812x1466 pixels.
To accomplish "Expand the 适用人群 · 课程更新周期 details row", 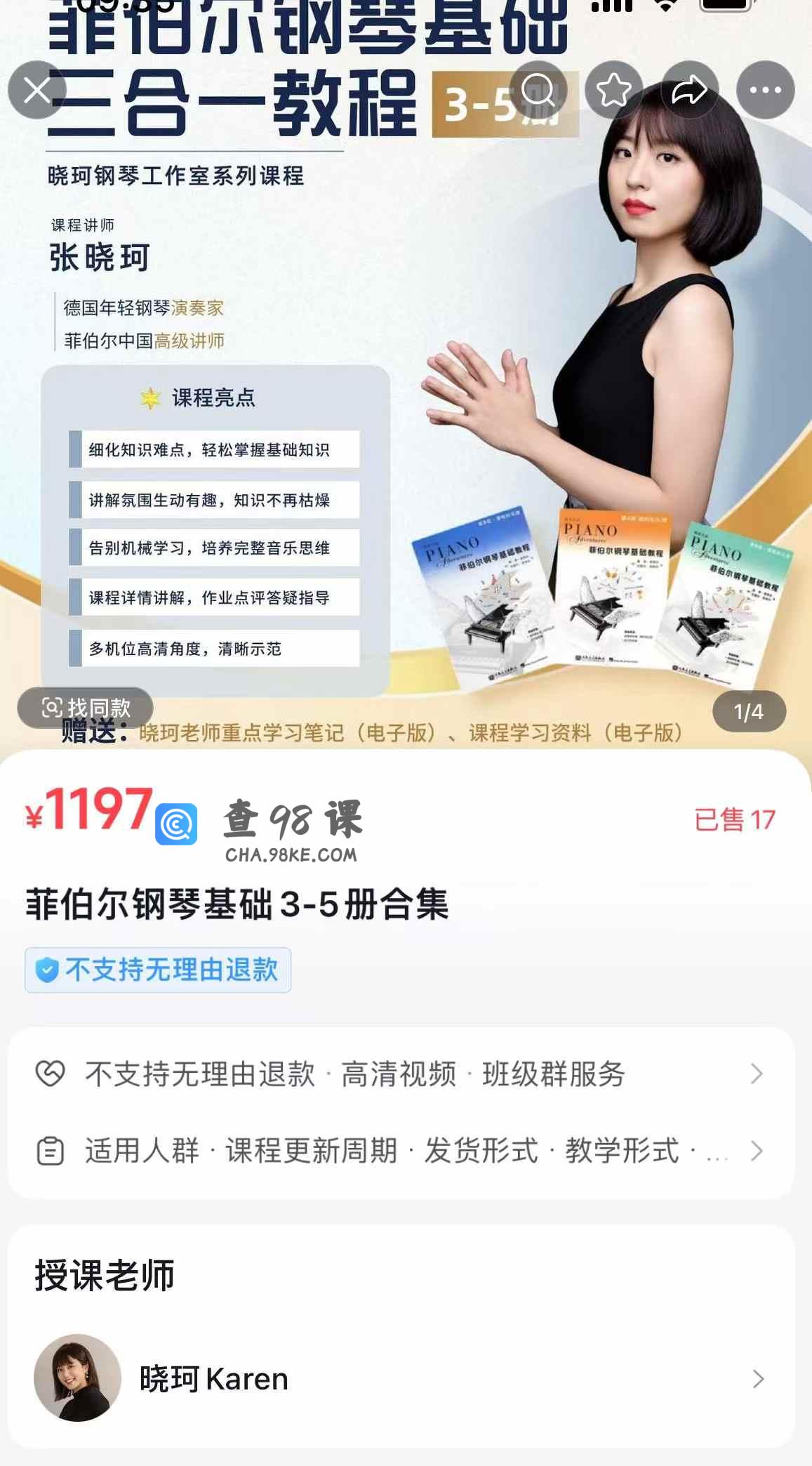I will point(400,1151).
